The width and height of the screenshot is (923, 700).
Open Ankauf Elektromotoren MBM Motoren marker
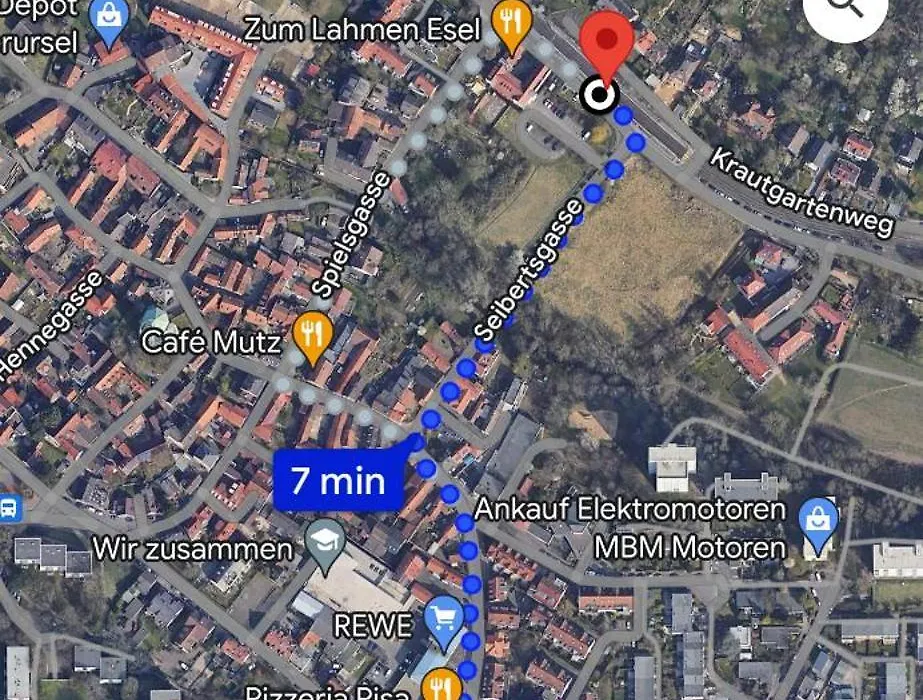click(819, 523)
